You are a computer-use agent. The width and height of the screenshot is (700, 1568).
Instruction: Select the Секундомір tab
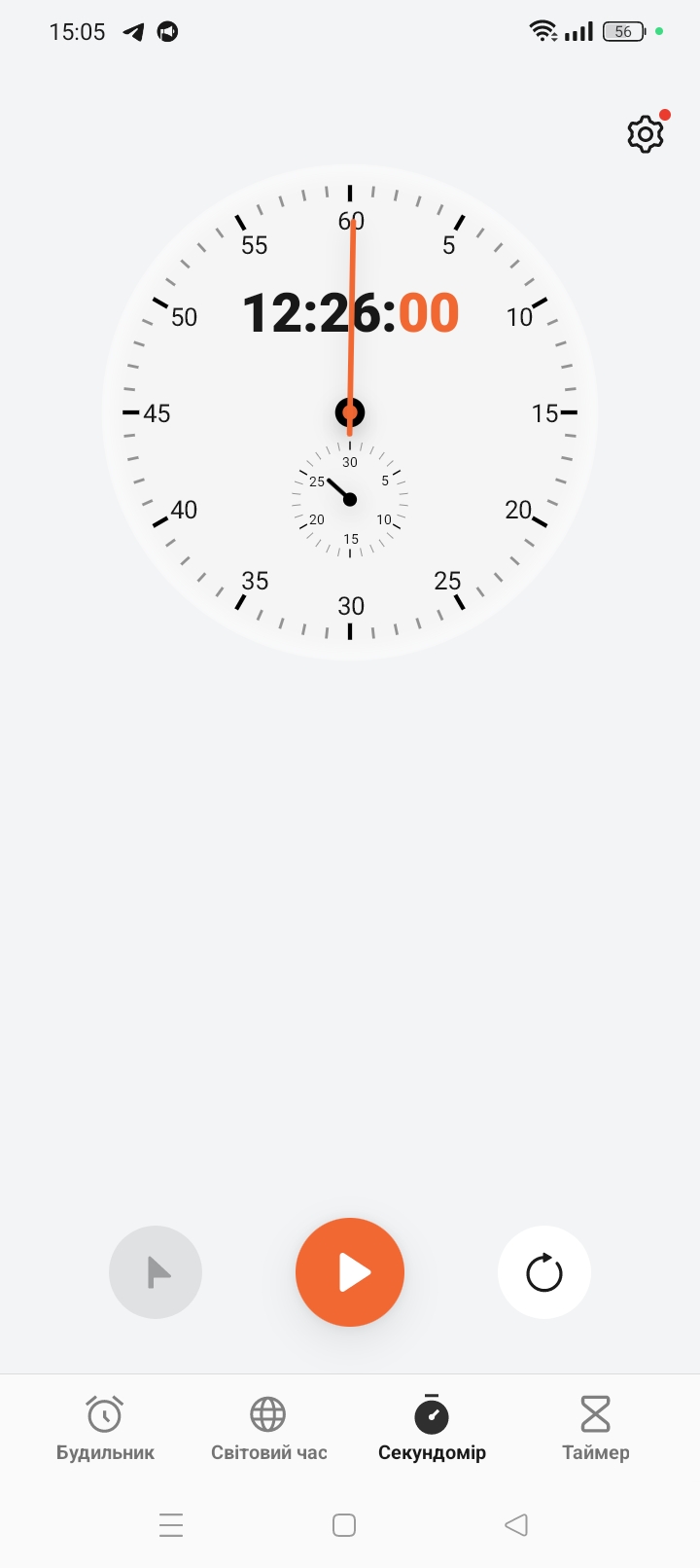pos(432,1428)
